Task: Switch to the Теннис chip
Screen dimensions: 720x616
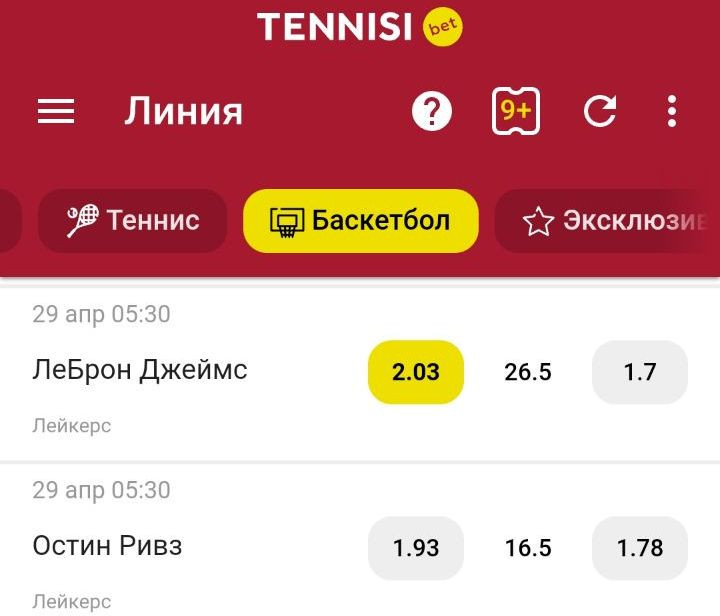Action: pyautogui.click(x=133, y=220)
